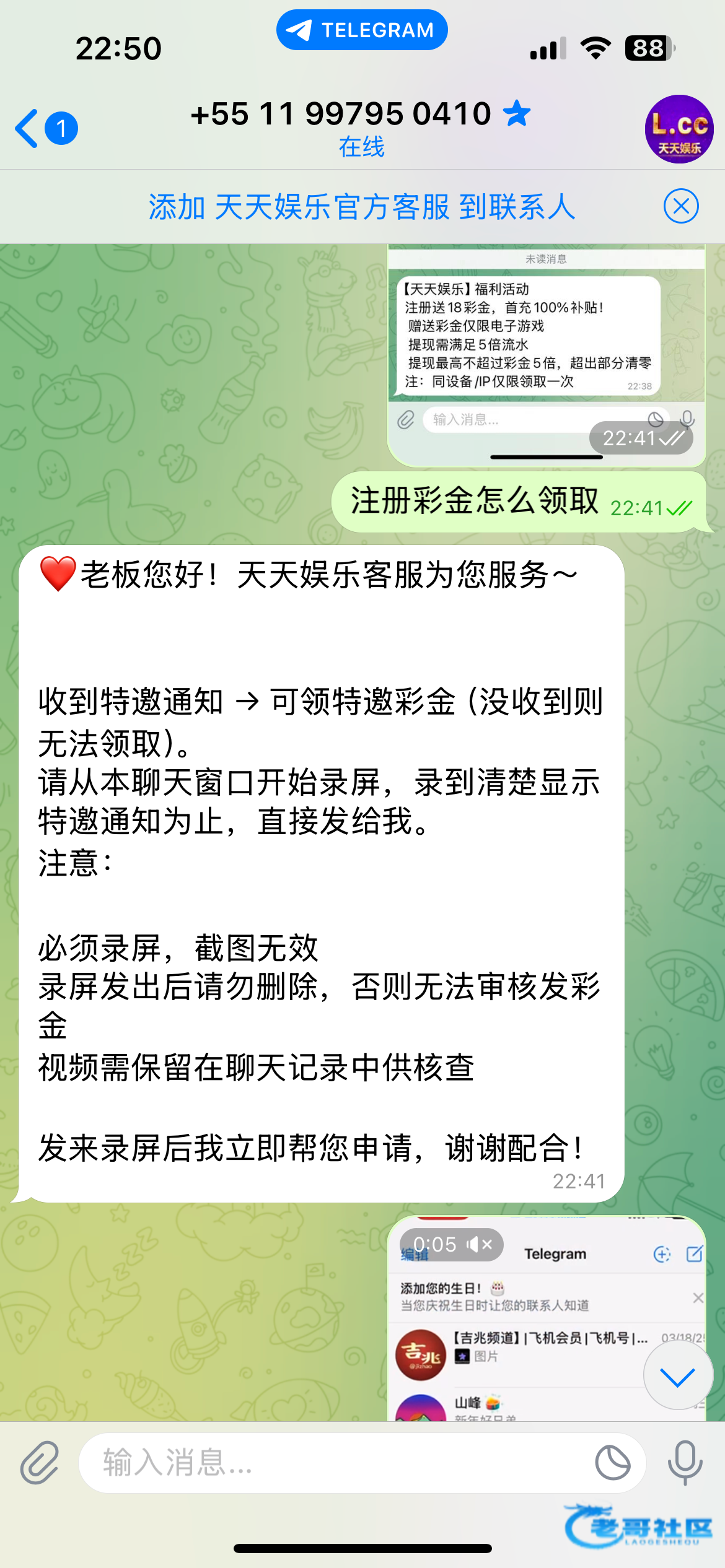Image resolution: width=725 pixels, height=1568 pixels.
Task: Open the 天天娱乐 profile avatar
Action: (679, 129)
